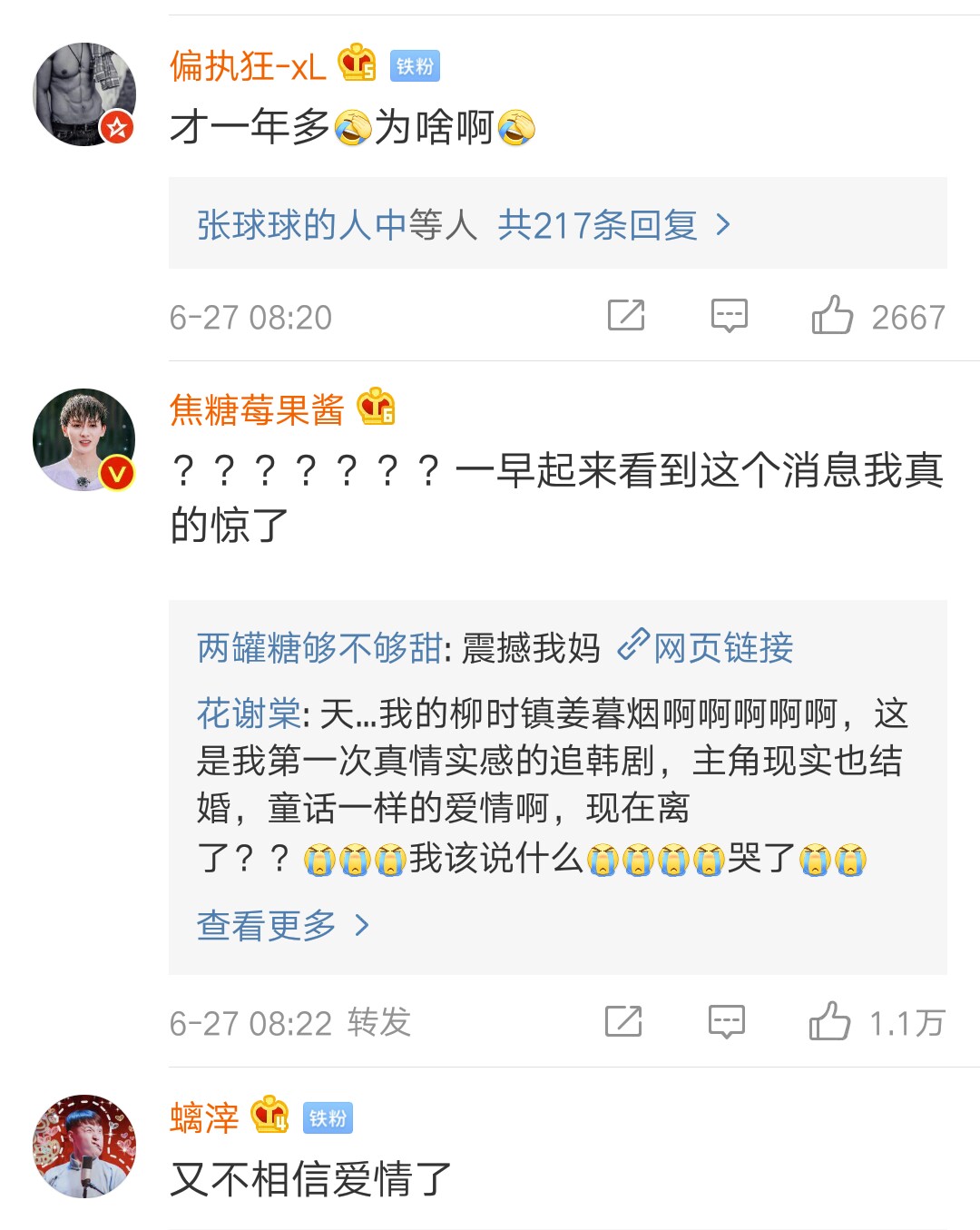View all 217 replies to 偏执狂-xL
The height and width of the screenshot is (1230, 980).
pos(613,225)
